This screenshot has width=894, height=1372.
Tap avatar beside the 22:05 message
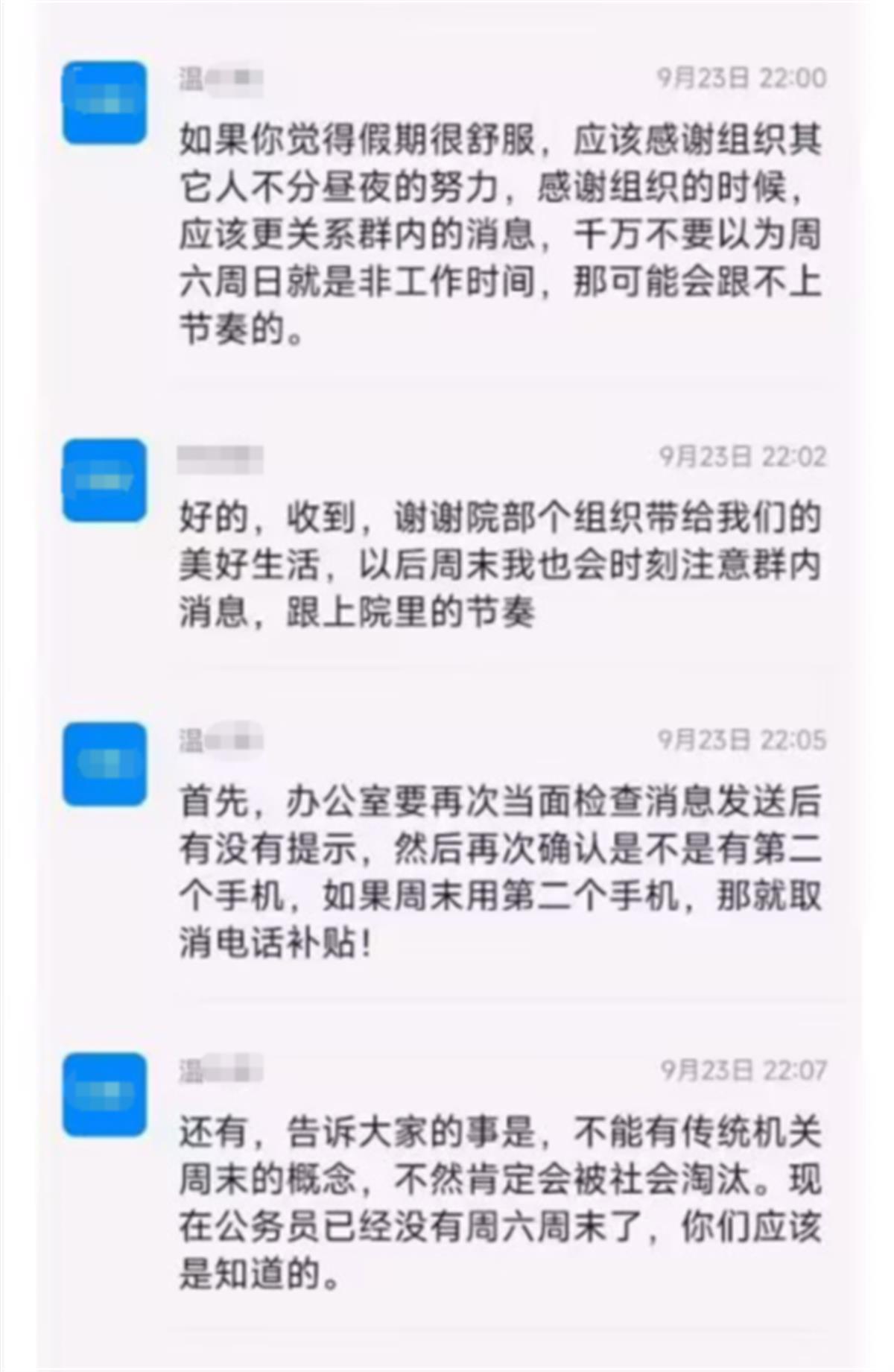pos(104,764)
